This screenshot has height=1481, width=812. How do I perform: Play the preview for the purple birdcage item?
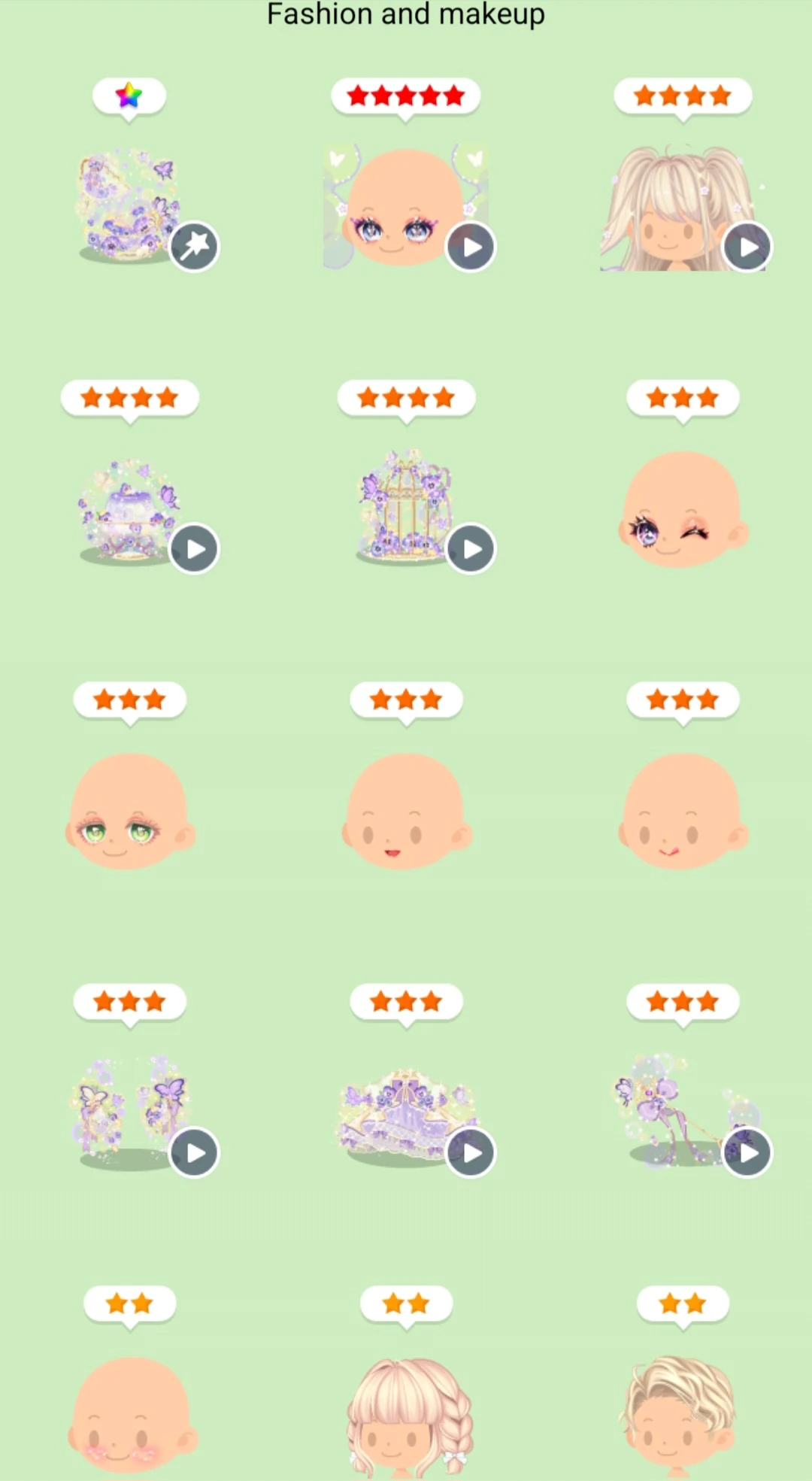470,548
